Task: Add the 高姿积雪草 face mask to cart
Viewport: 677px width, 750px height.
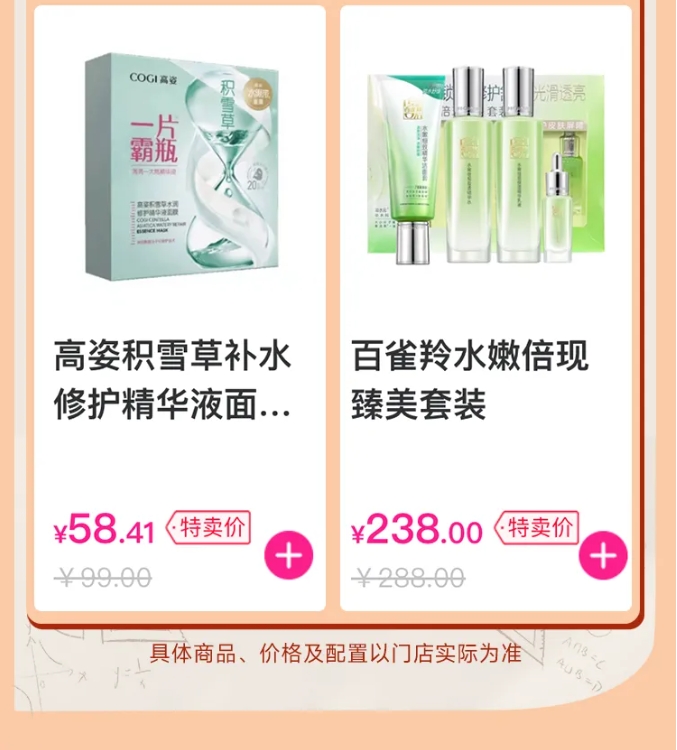Action: click(x=289, y=556)
